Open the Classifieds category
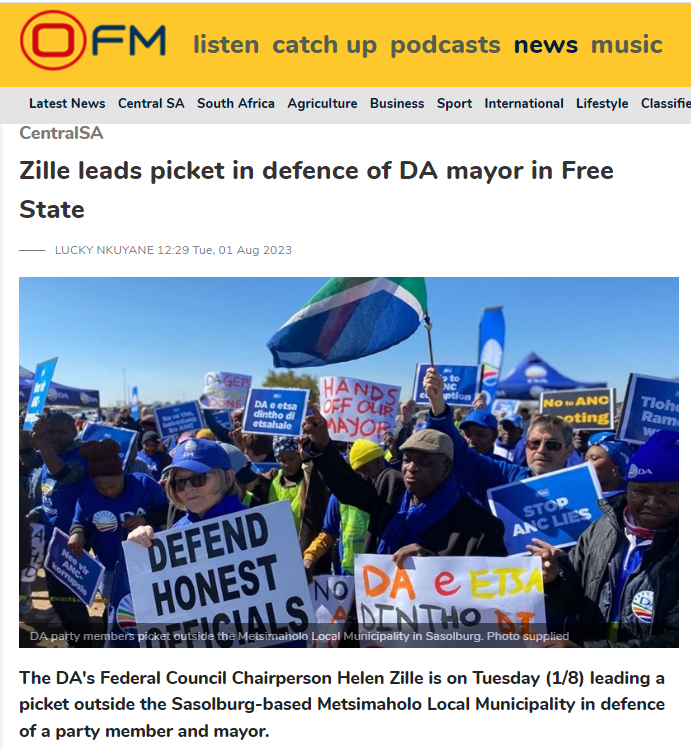691x749 pixels. (665, 103)
